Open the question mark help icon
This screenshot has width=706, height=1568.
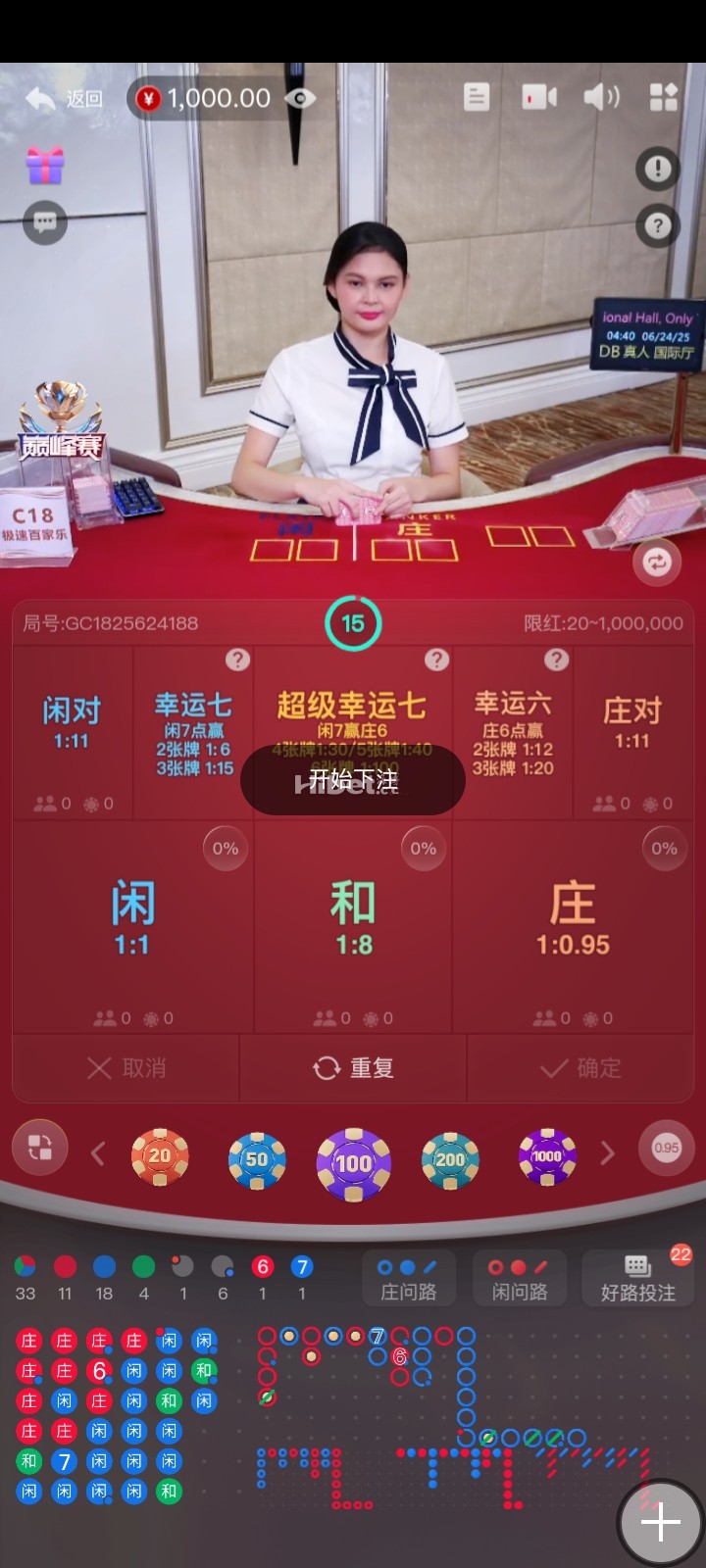point(657,226)
